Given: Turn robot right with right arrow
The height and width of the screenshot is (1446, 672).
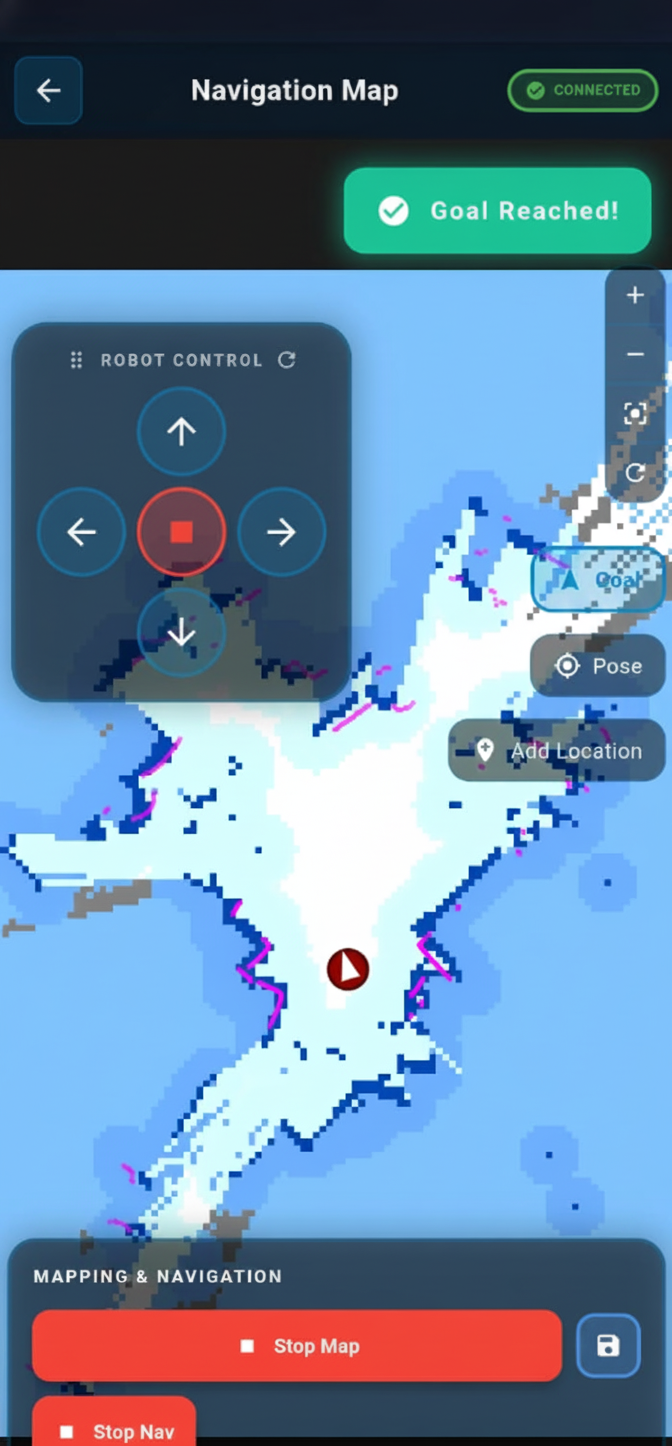Looking at the screenshot, I should click(281, 532).
